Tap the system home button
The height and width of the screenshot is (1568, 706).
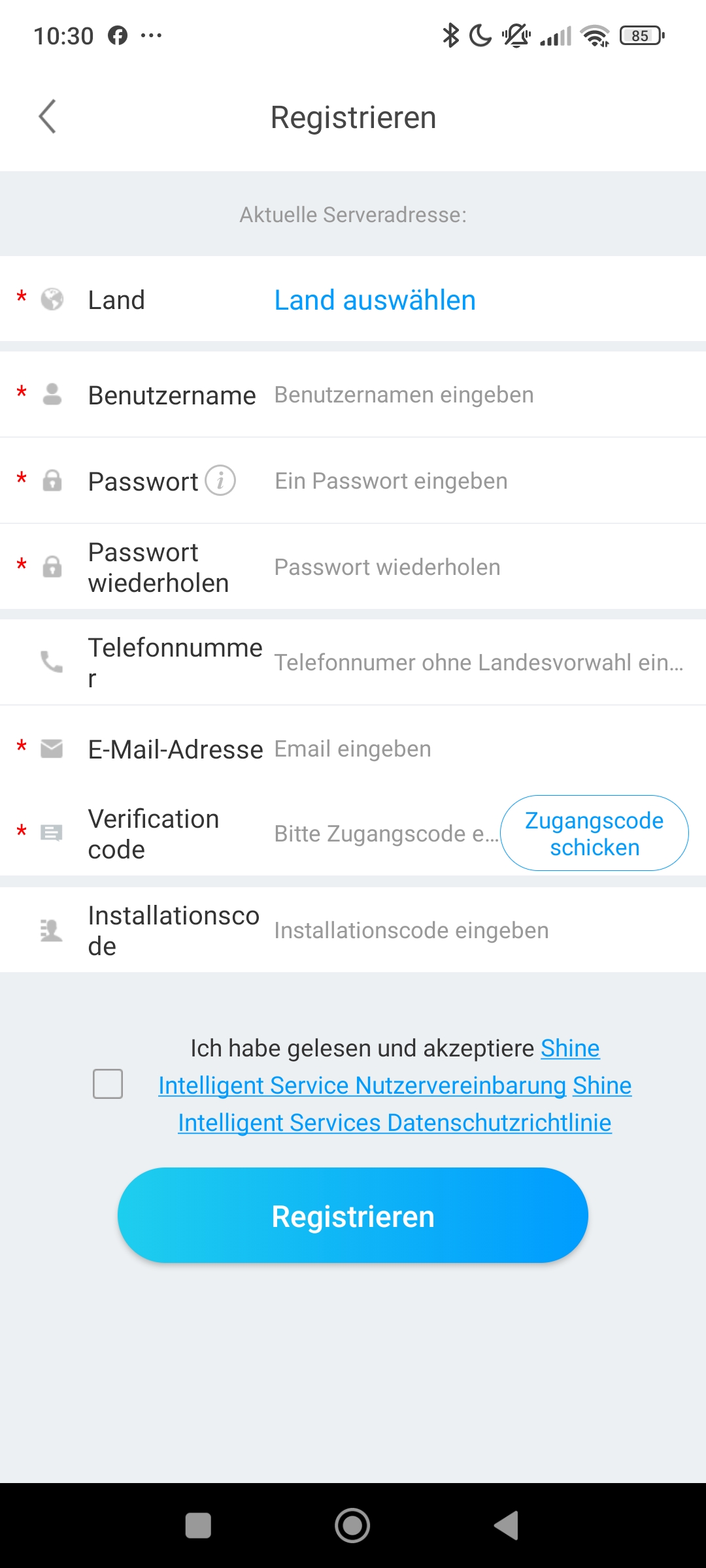pos(352,1526)
